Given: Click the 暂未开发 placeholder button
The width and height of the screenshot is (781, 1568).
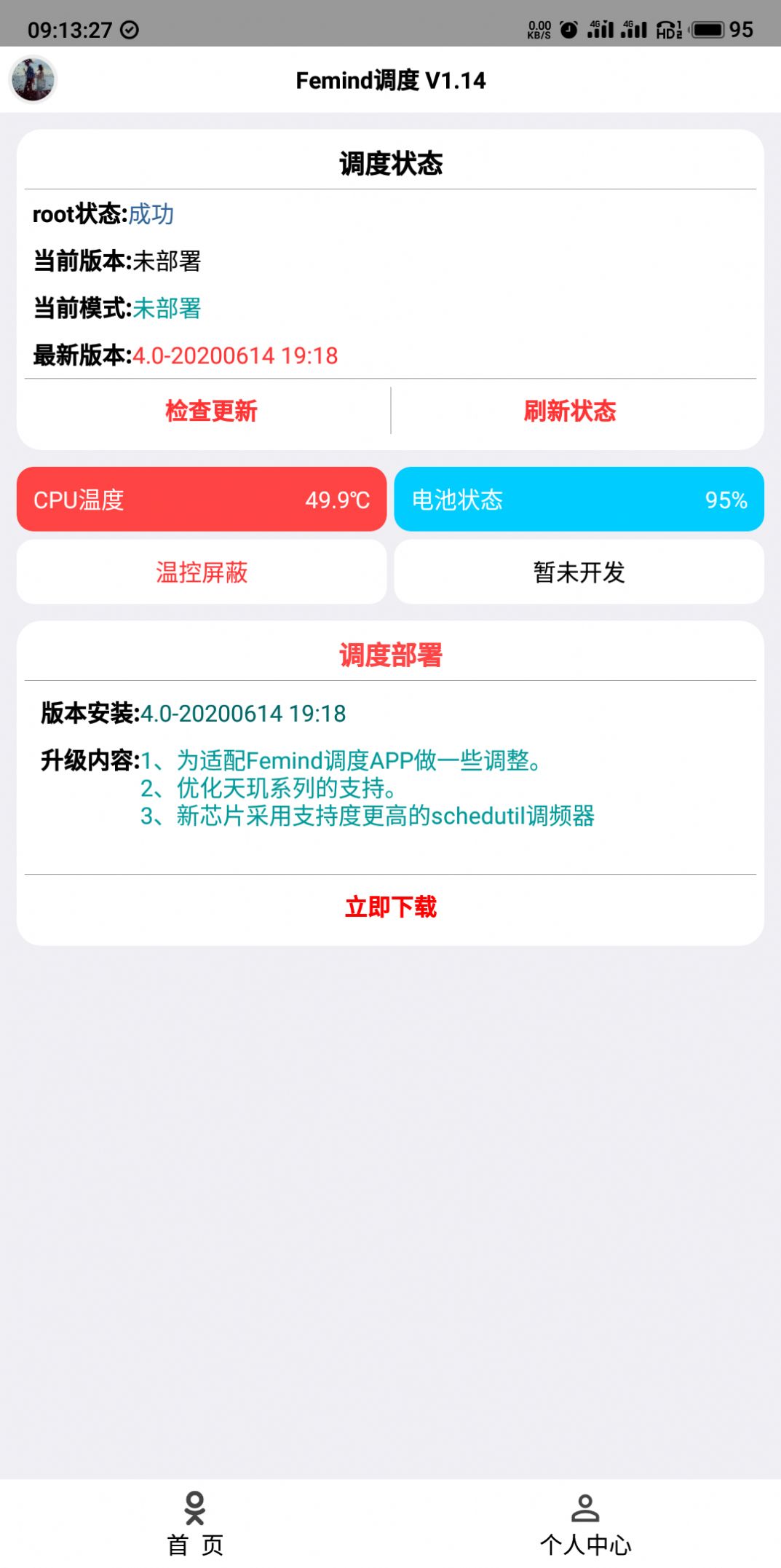Looking at the screenshot, I should coord(579,573).
